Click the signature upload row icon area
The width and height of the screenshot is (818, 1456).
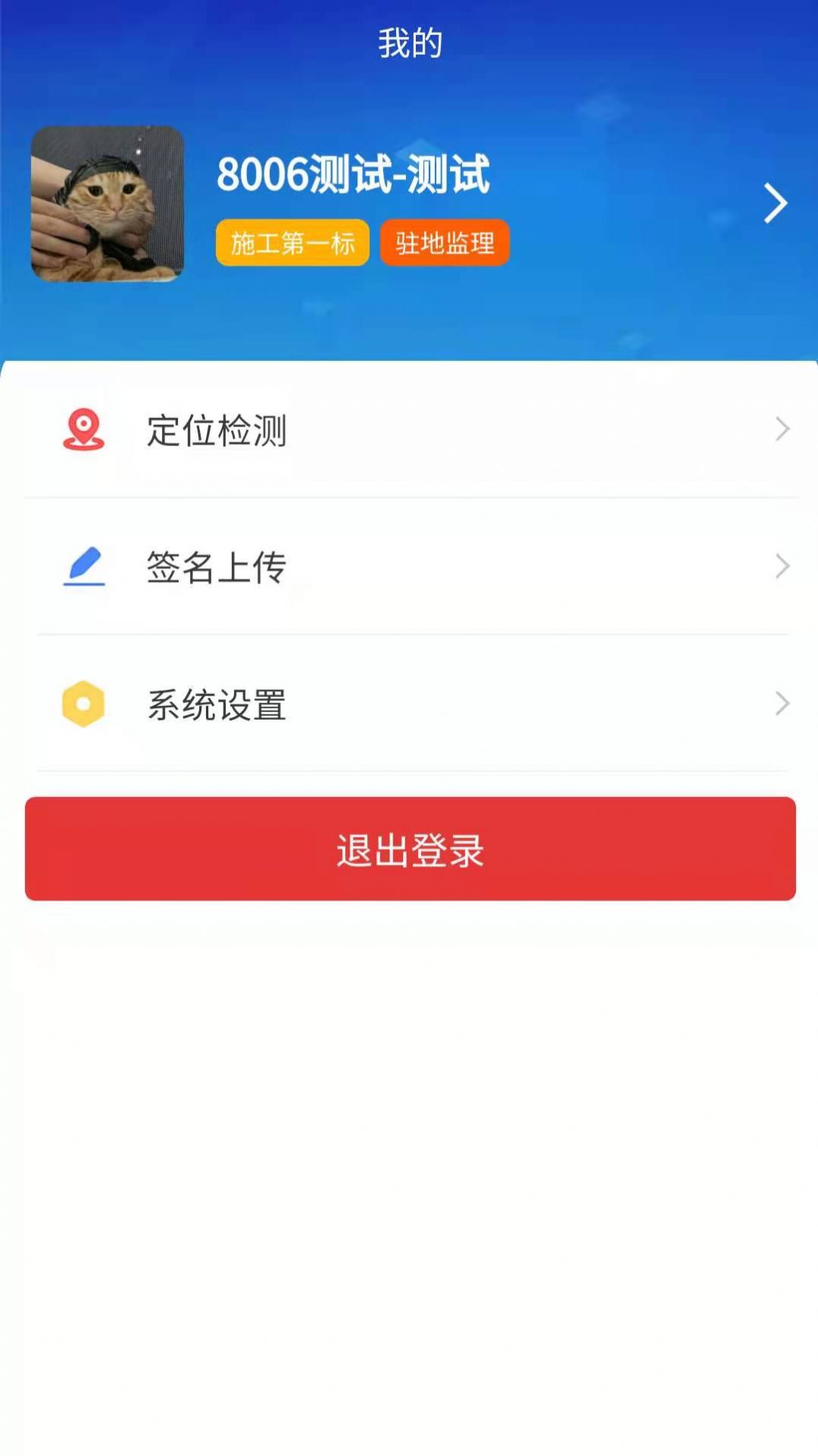[x=84, y=568]
